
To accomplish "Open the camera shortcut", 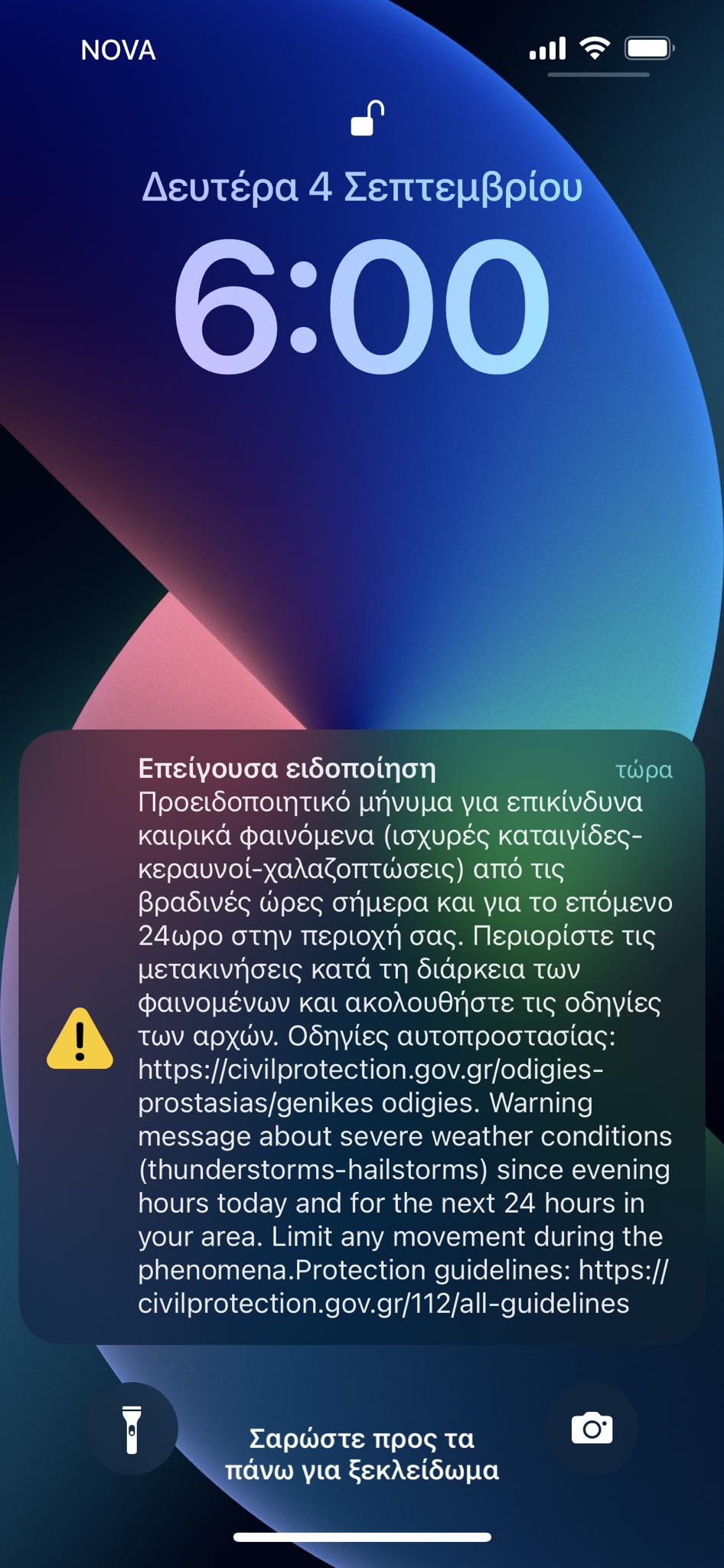I will click(x=592, y=1429).
